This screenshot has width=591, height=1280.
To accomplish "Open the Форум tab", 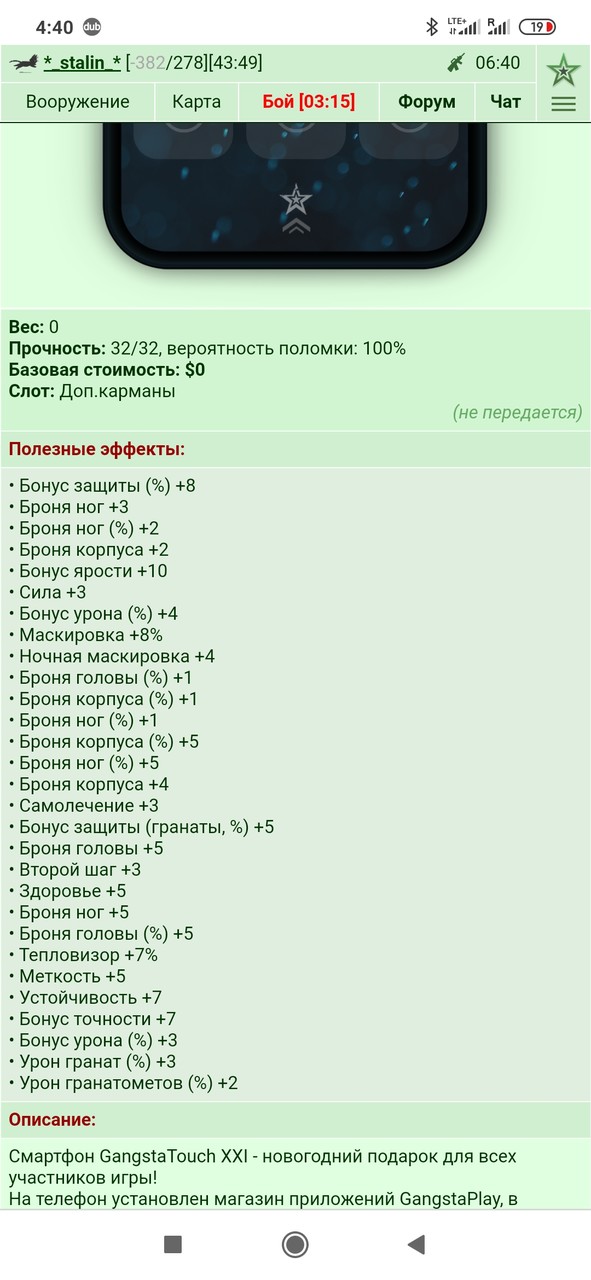I will point(427,101).
